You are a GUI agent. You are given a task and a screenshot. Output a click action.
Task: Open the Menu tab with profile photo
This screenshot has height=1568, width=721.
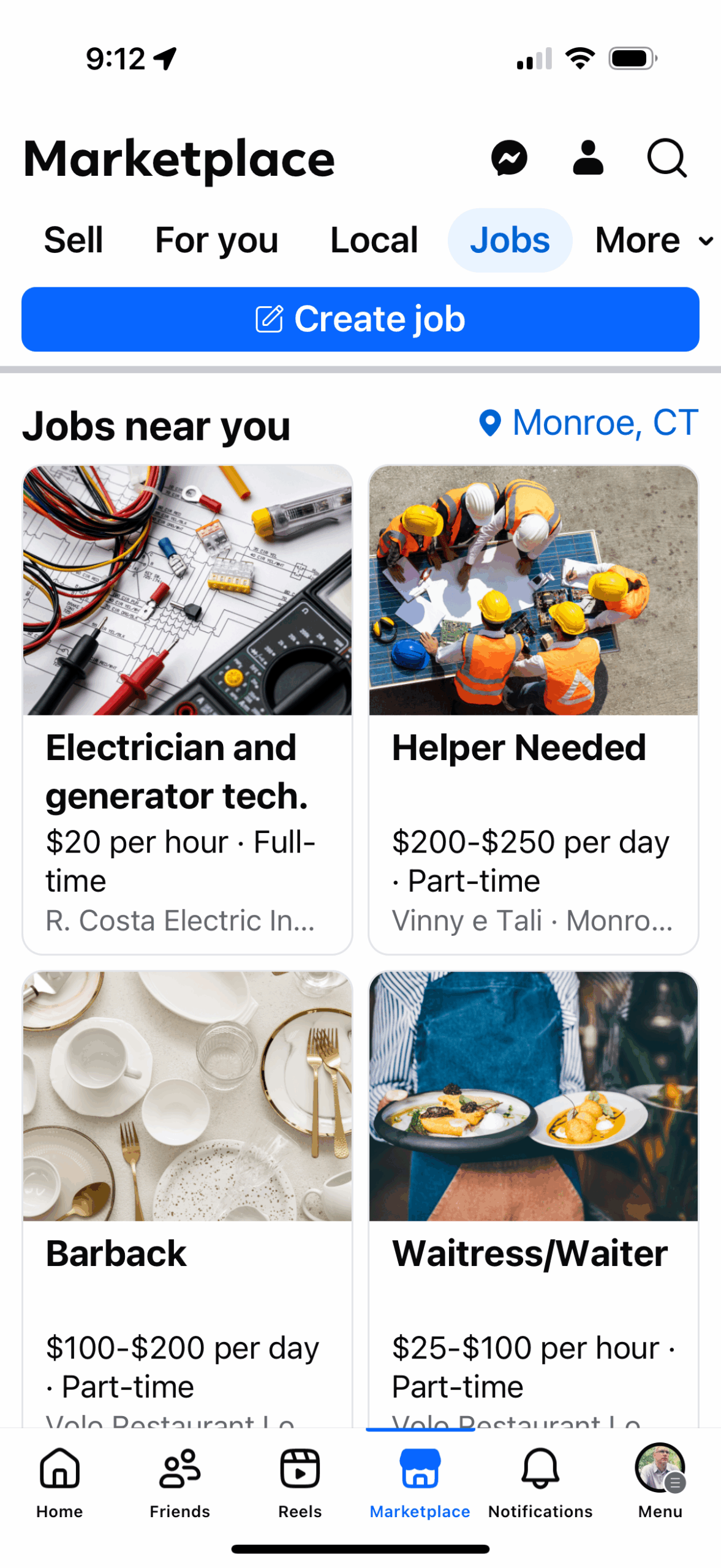660,1477
